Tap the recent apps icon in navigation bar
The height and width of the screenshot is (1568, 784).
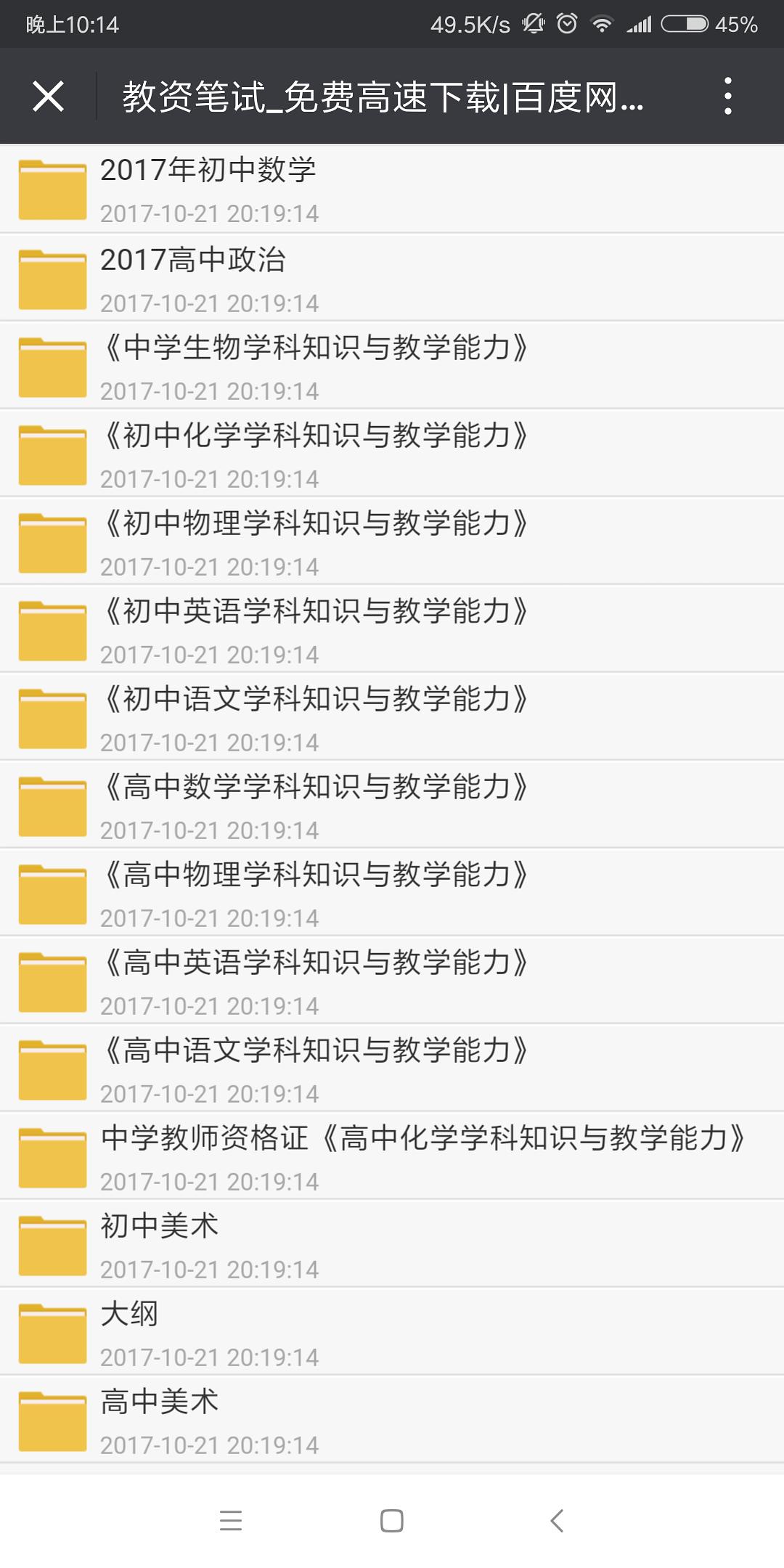[x=231, y=1521]
